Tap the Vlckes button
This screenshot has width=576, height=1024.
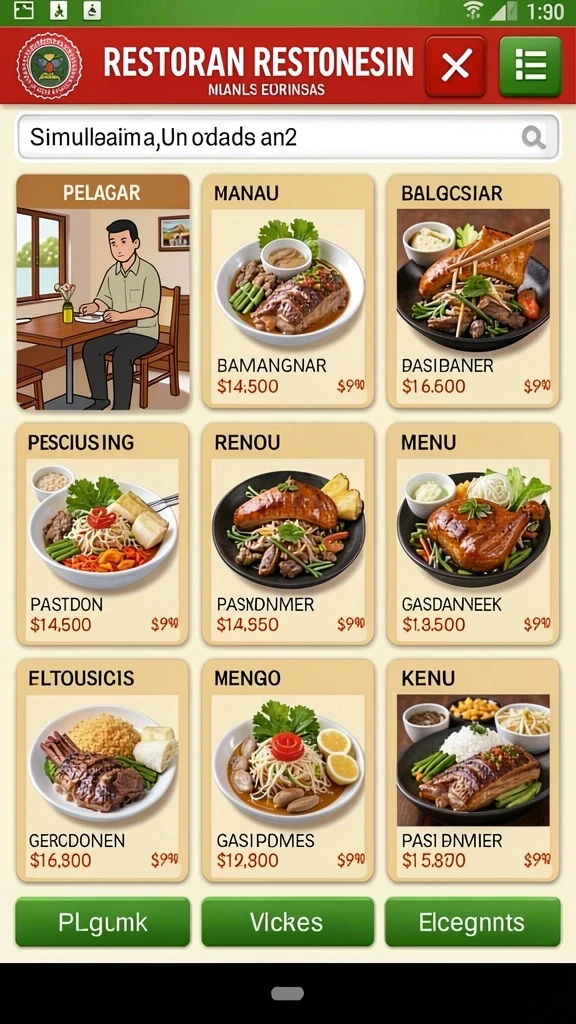(x=288, y=922)
